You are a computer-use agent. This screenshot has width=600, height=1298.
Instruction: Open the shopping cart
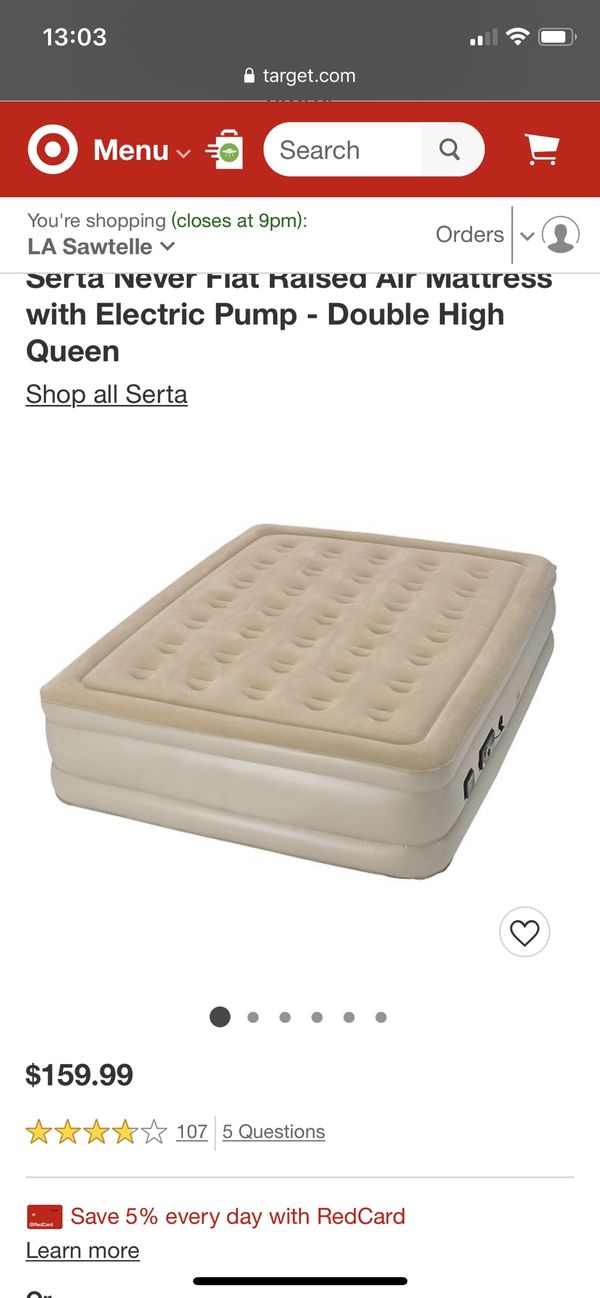coord(542,150)
